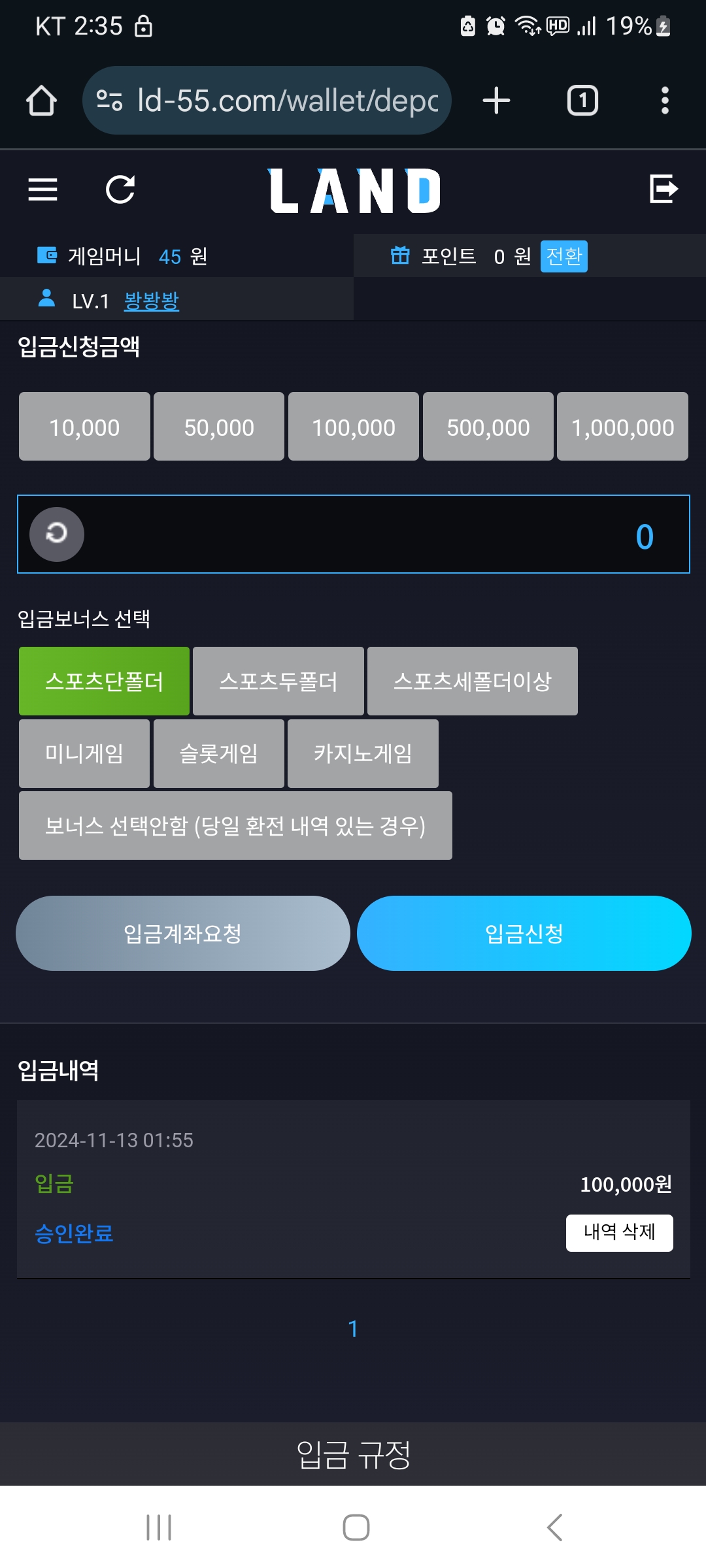Tap the refresh icon beside the LAND logo
Screen dimensions: 706x1568
click(x=120, y=189)
